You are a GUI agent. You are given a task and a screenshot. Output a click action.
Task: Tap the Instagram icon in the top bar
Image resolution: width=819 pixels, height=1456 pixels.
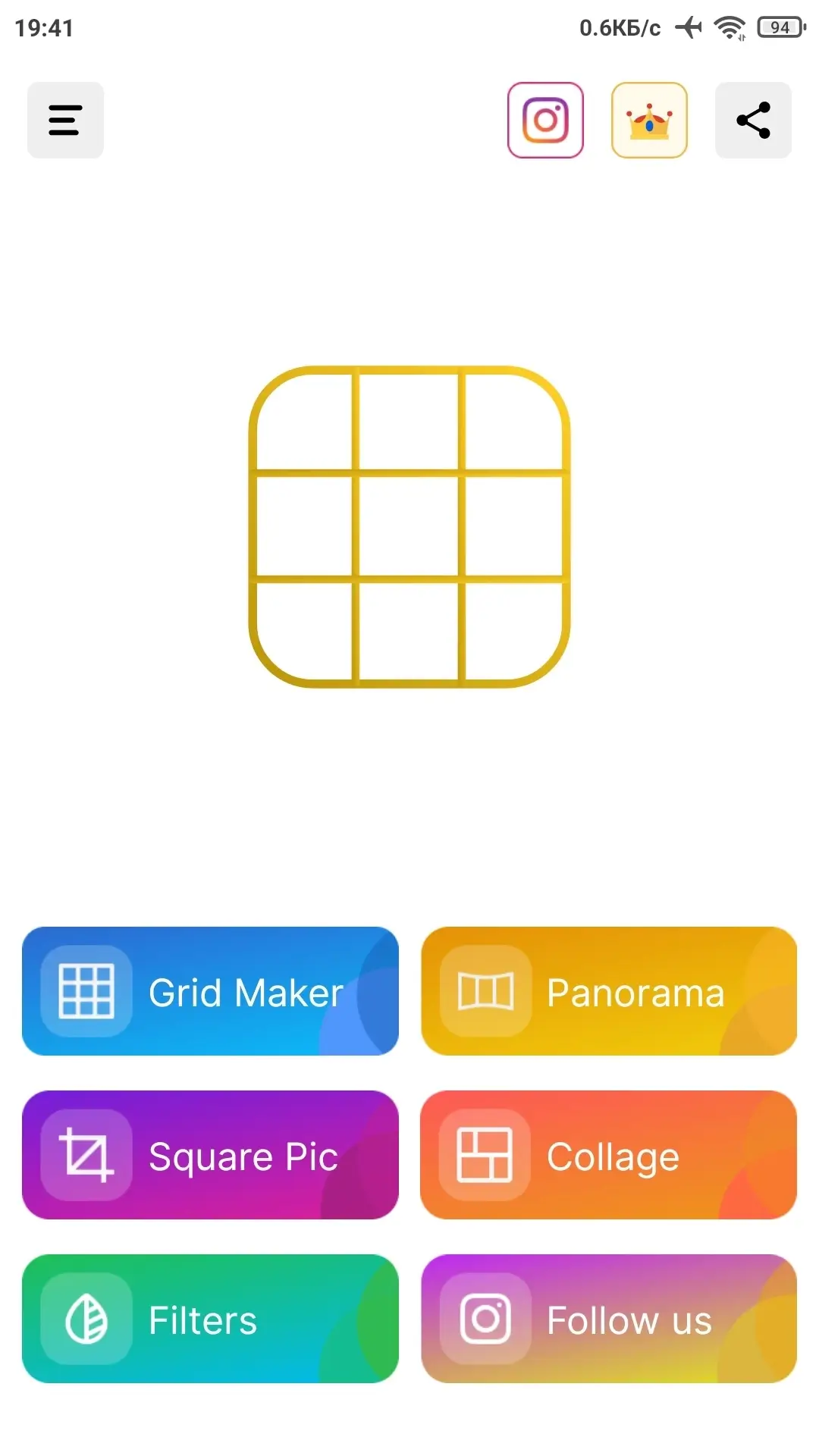[x=545, y=120]
